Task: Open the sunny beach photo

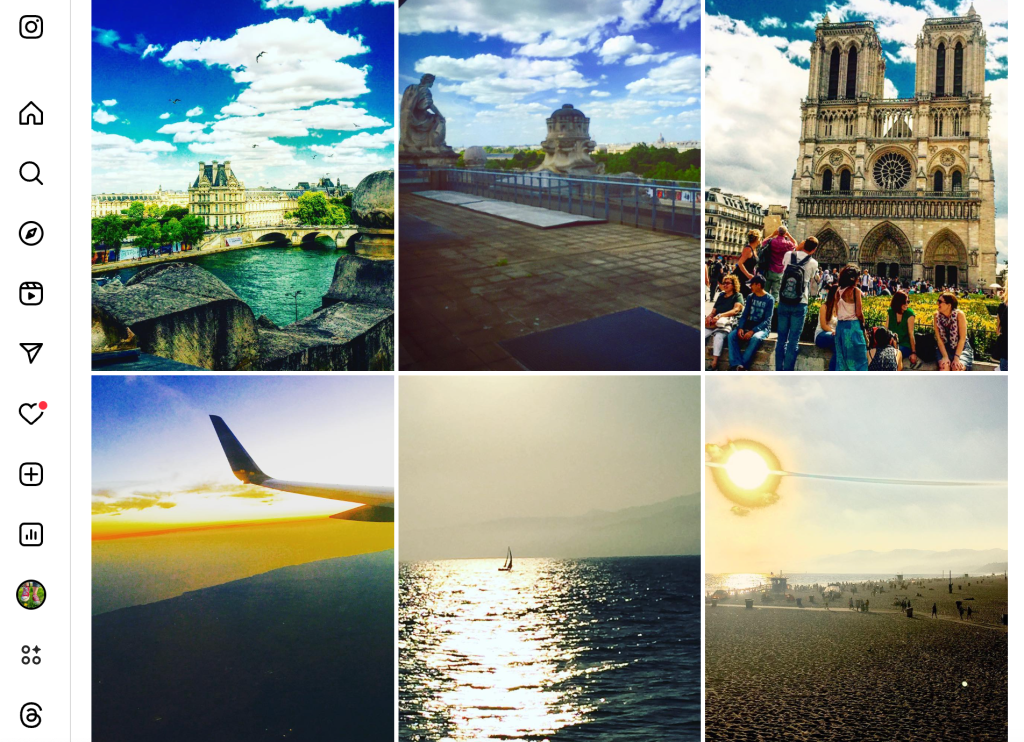Action: pyautogui.click(x=856, y=558)
